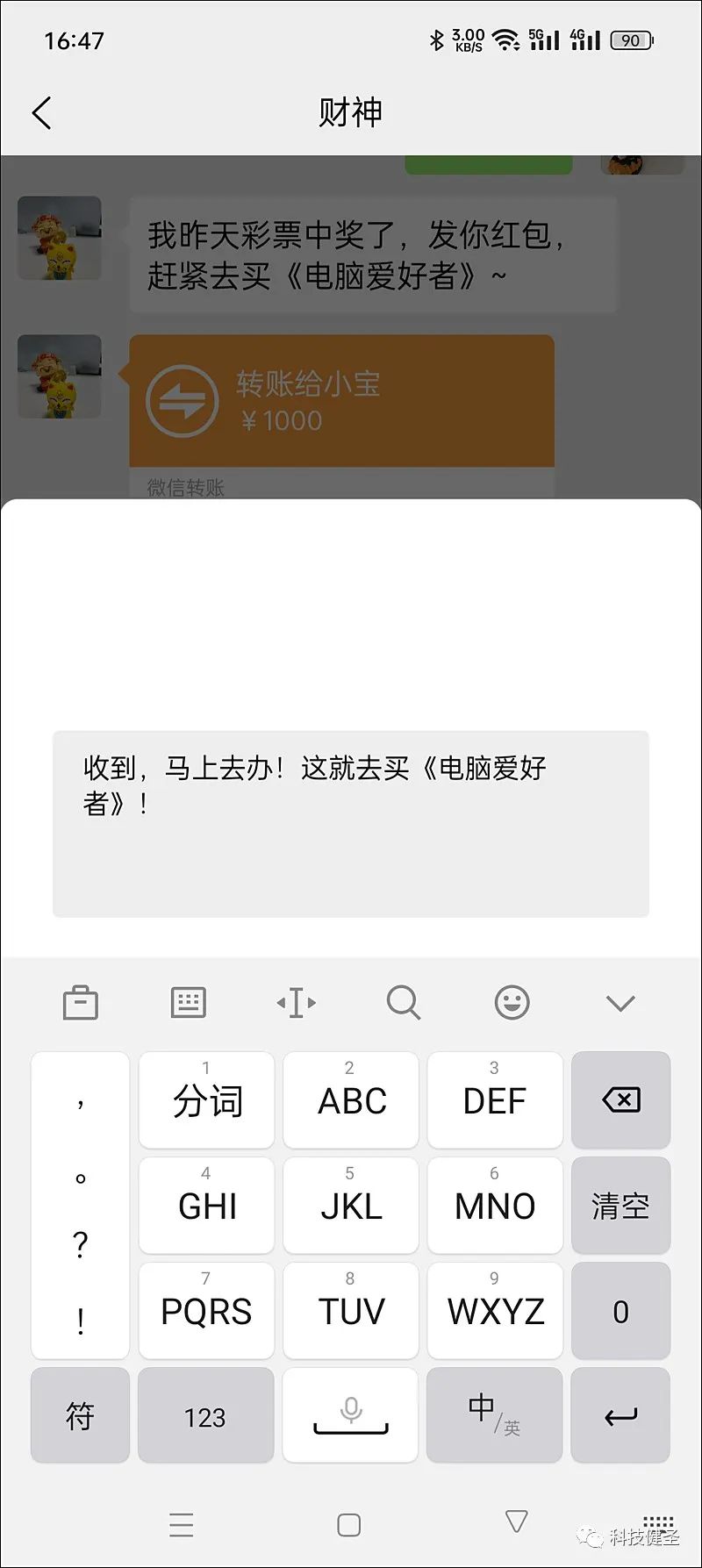Screen dimensions: 702x1568
Task: Tap the 符 symbol mode key
Action: tap(80, 1415)
